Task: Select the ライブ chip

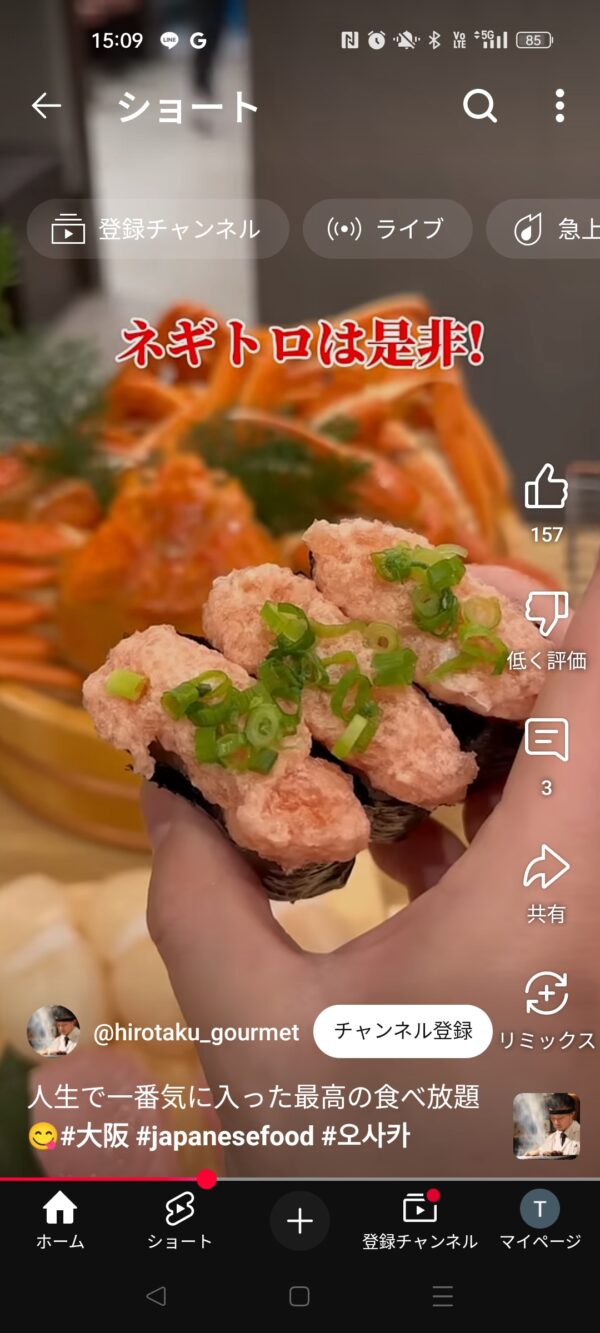Action: [x=388, y=229]
